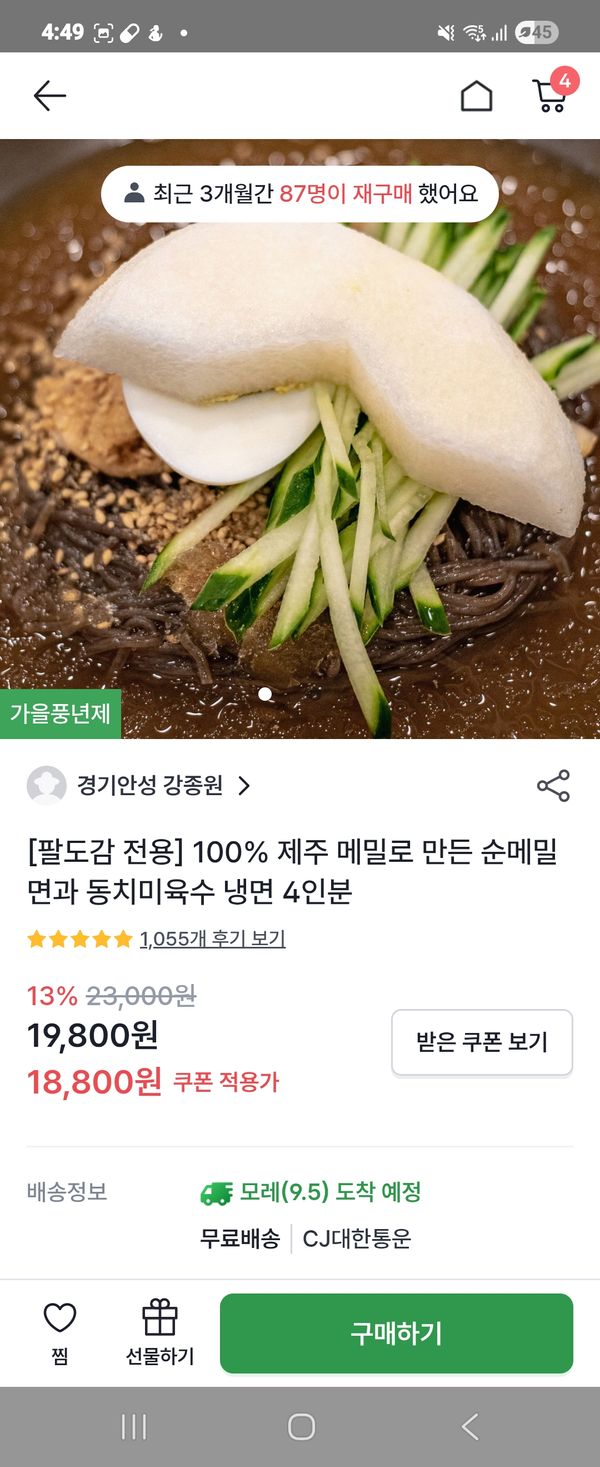Open seller 경기안성 강종원 page

tap(150, 786)
